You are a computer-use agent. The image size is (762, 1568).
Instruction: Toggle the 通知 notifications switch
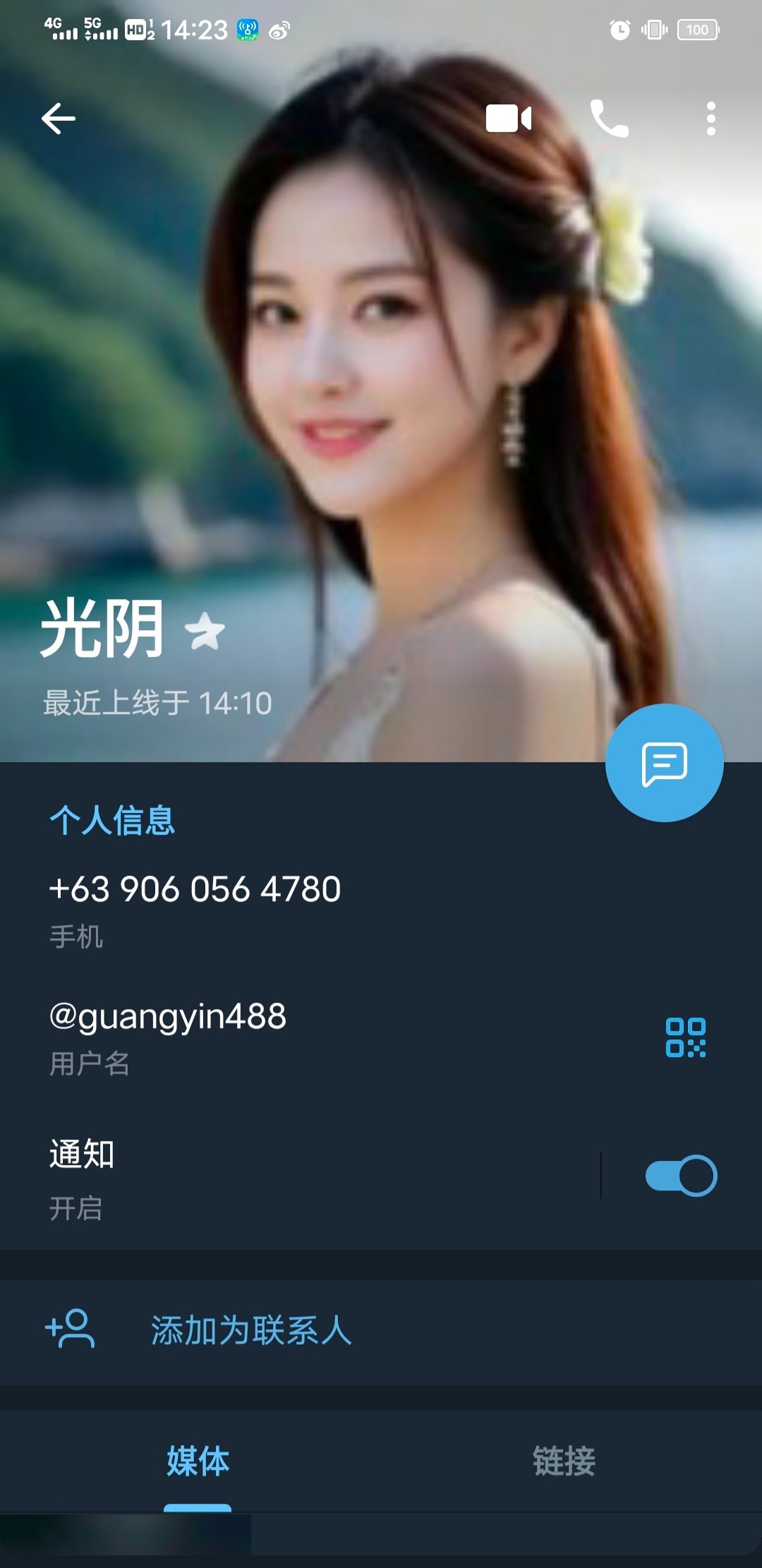tap(681, 1176)
